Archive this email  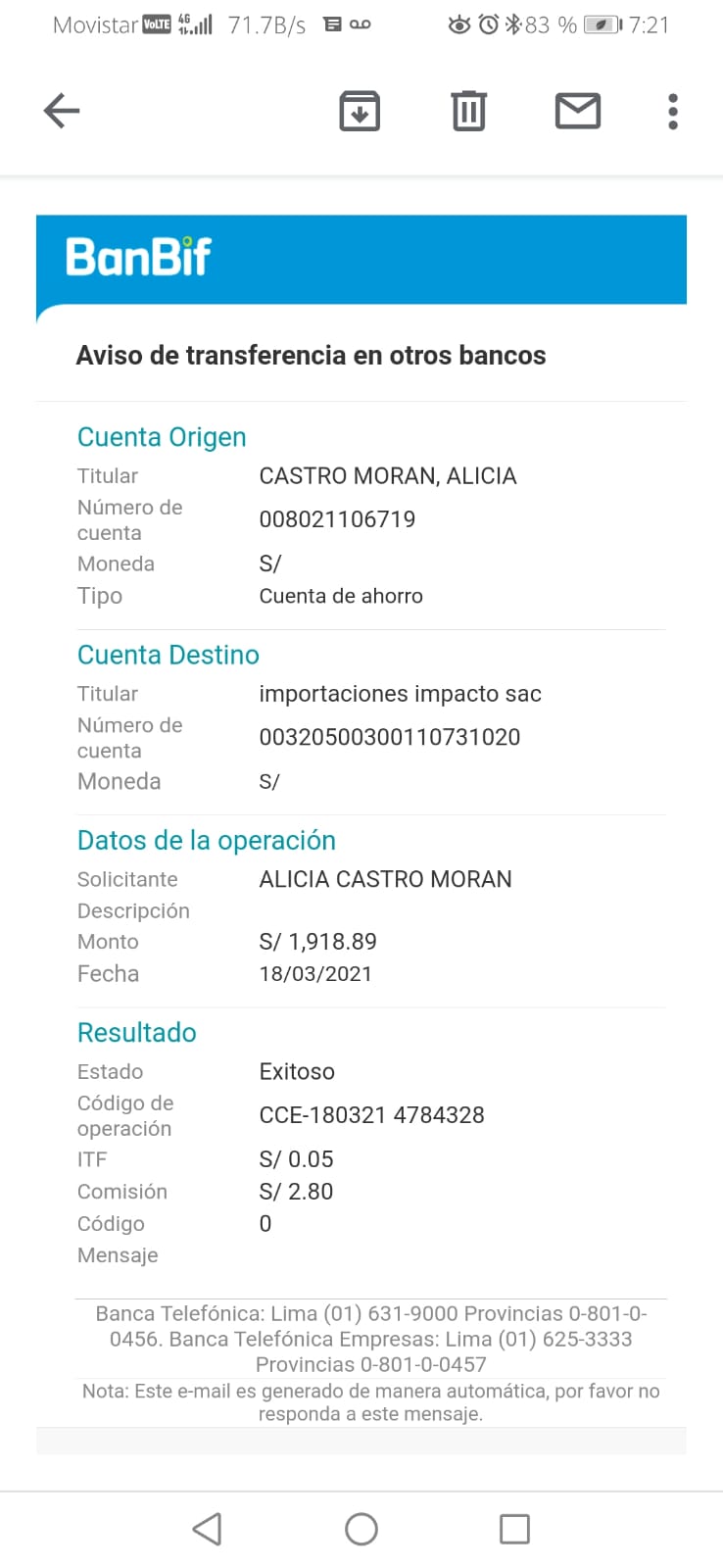coord(360,111)
